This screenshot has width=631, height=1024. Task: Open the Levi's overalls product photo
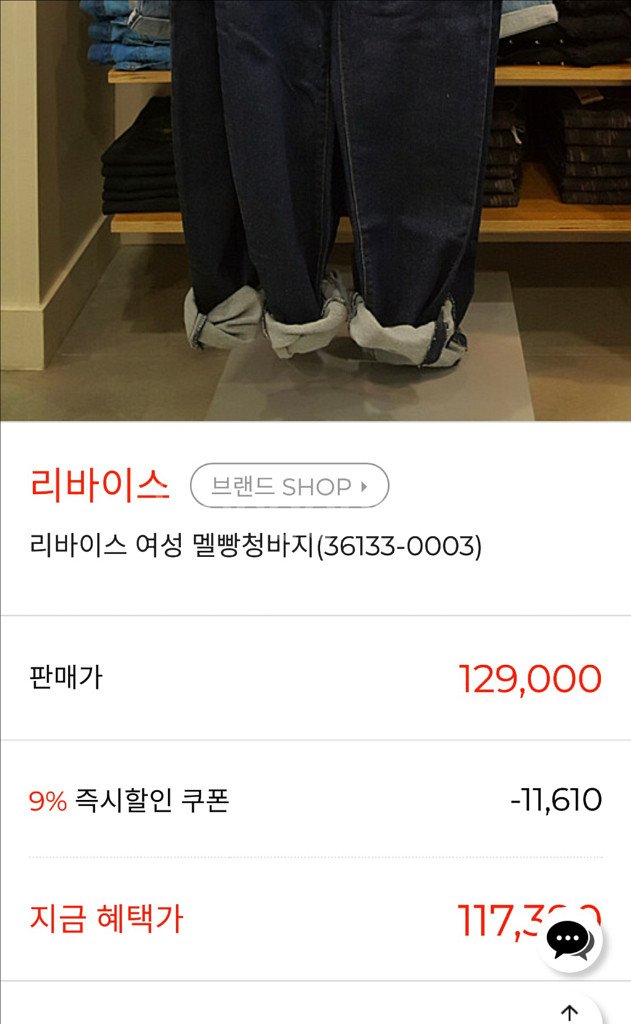pos(315,210)
